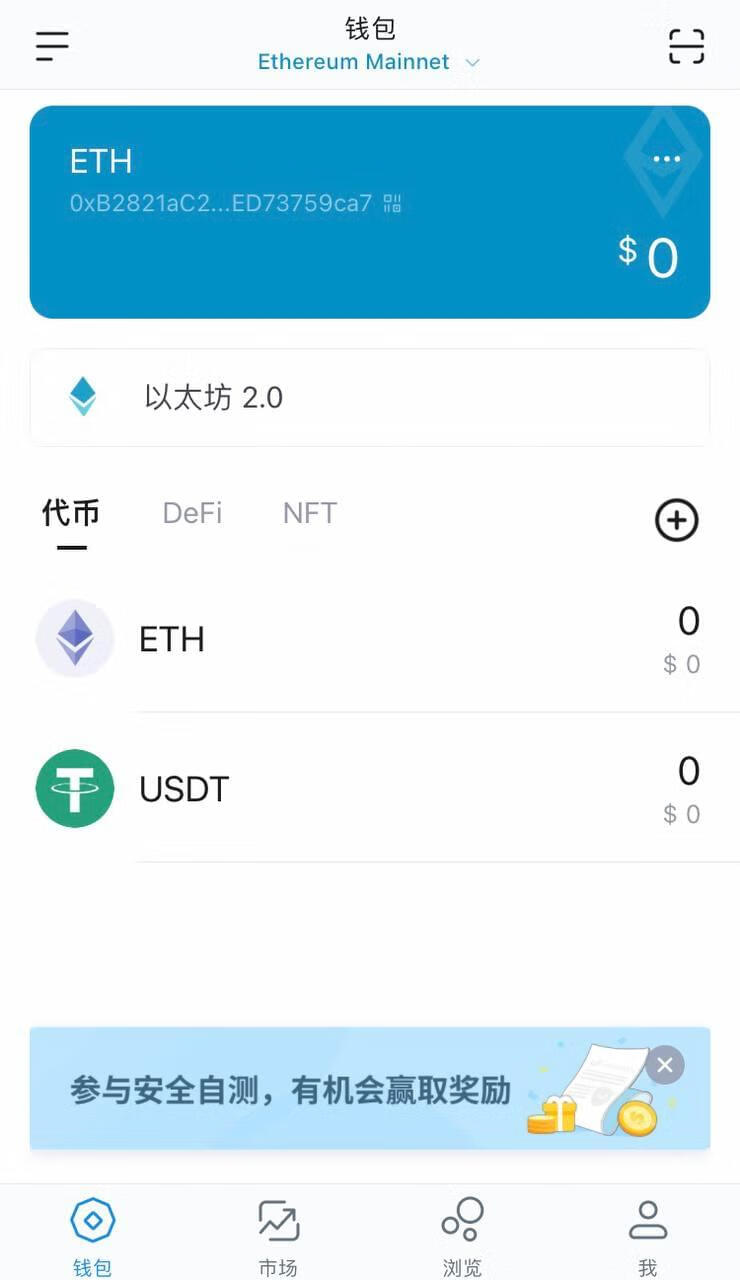Switch to the DeFi tab
The height and width of the screenshot is (1280, 740).
(x=192, y=513)
